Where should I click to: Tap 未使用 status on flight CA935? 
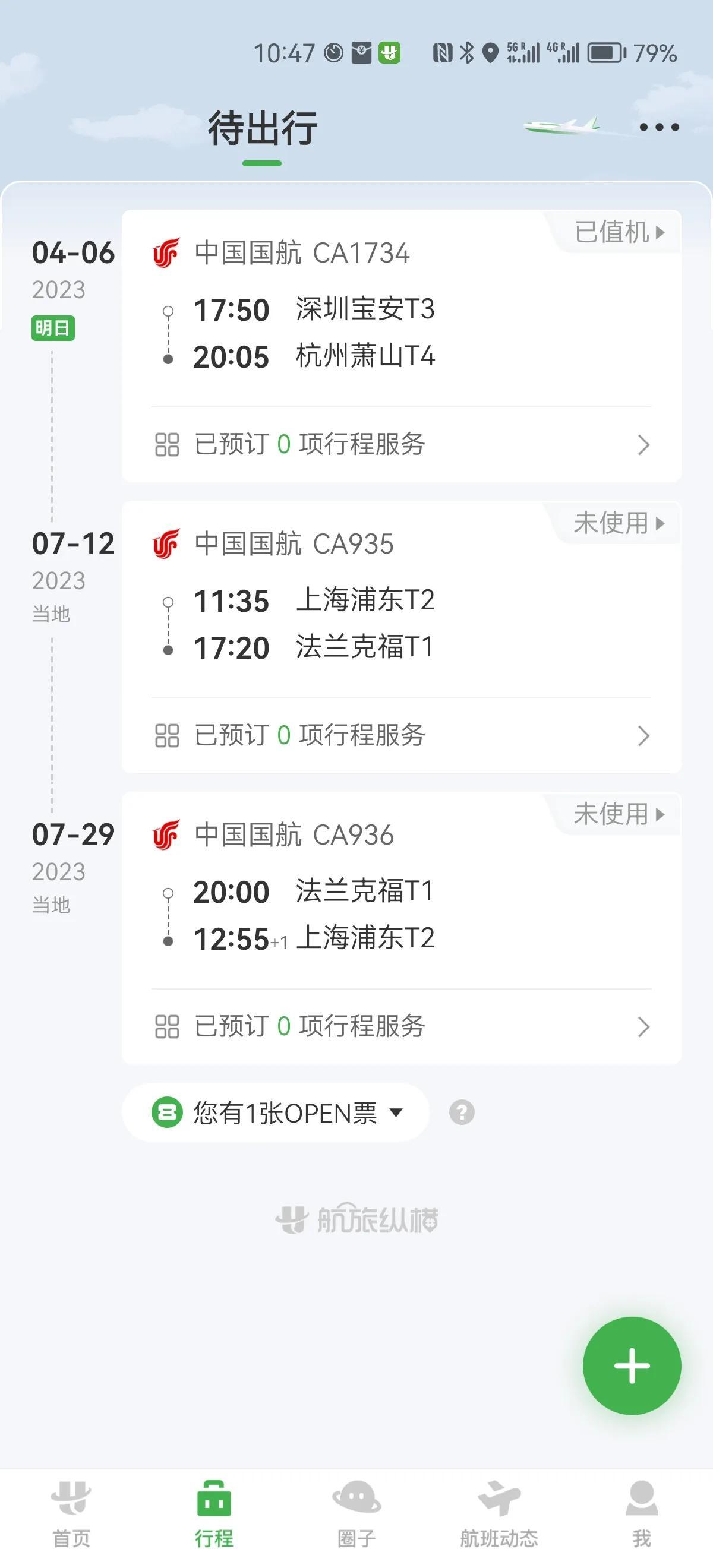pos(619,523)
